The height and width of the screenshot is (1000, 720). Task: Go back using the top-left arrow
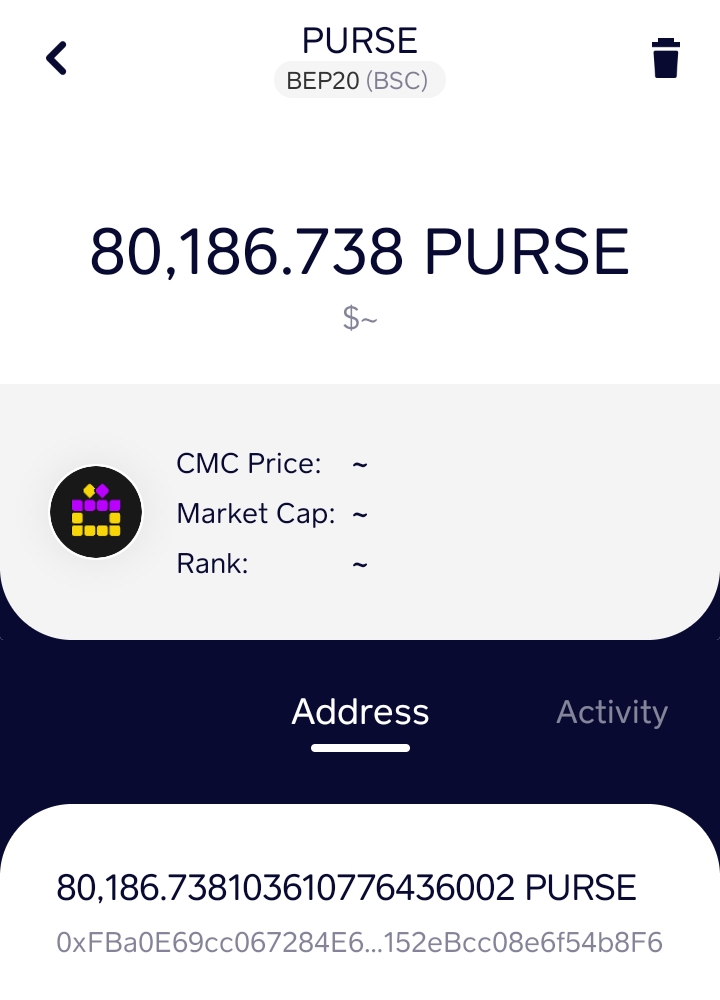[57, 58]
